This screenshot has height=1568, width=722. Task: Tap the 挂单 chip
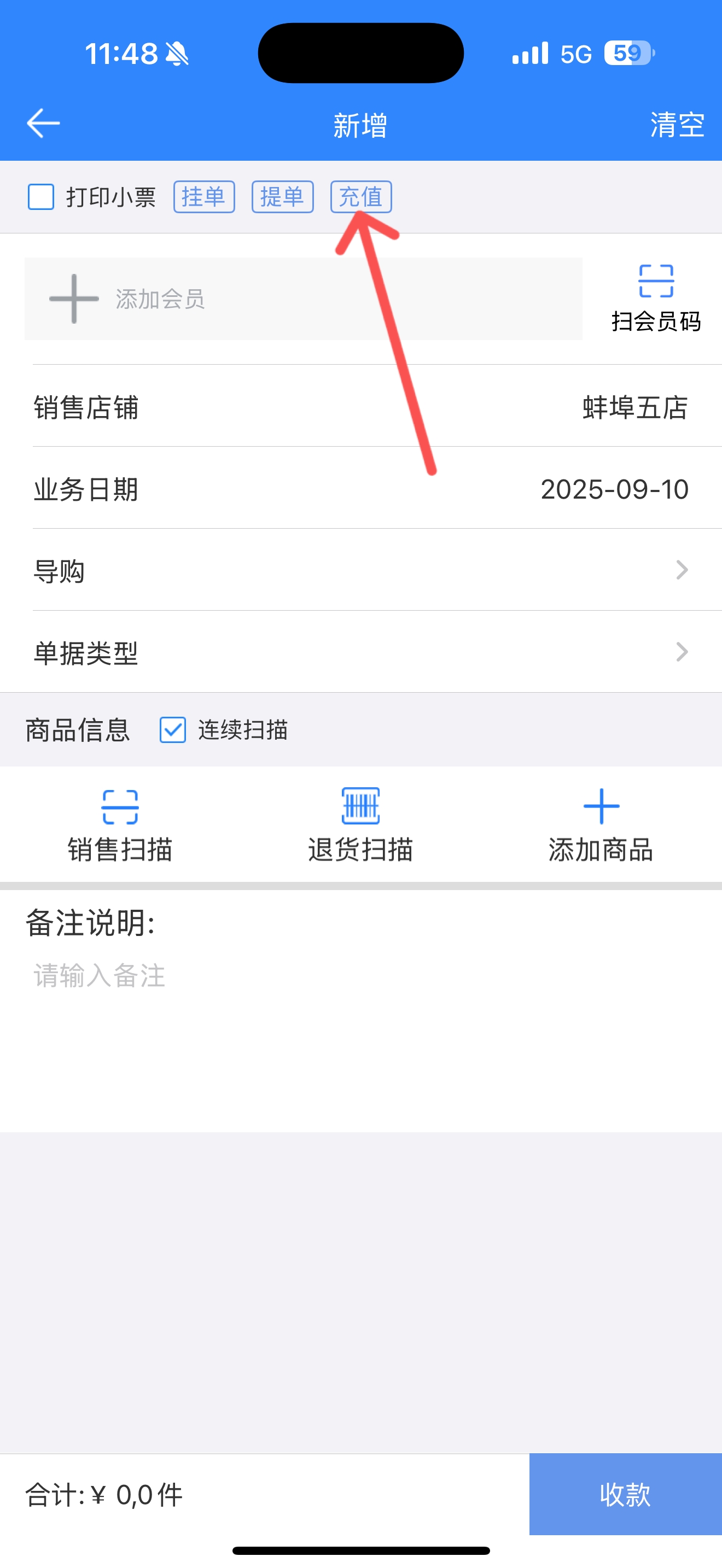click(204, 197)
